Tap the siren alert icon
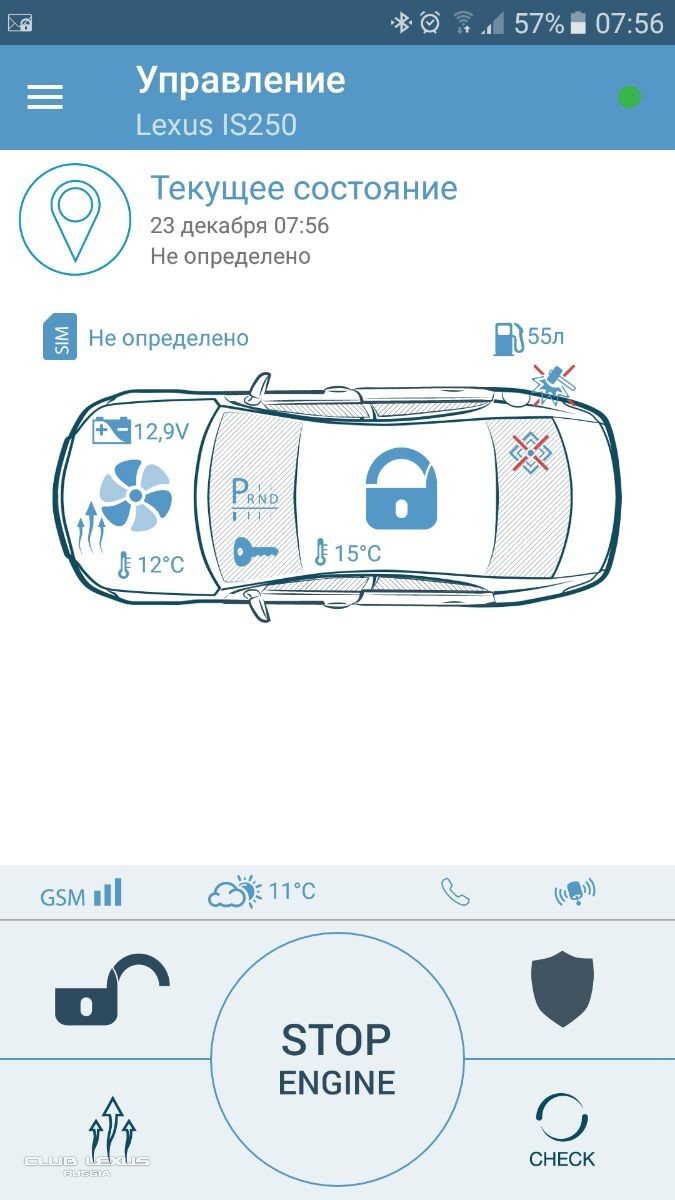675x1200 pixels. [x=575, y=892]
